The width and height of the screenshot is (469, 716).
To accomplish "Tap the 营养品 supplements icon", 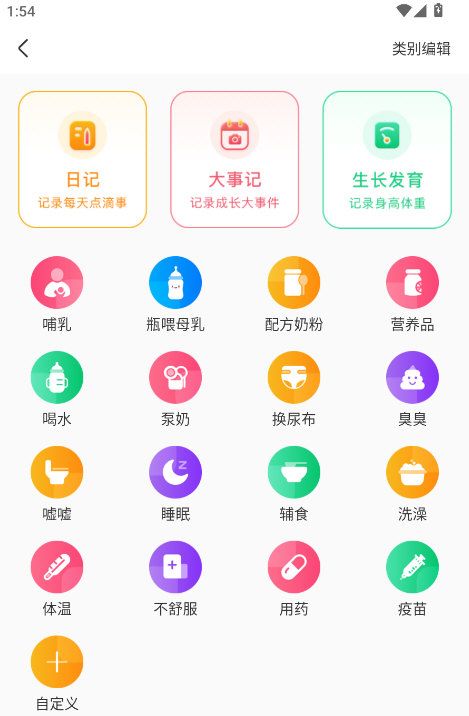I will (412, 283).
